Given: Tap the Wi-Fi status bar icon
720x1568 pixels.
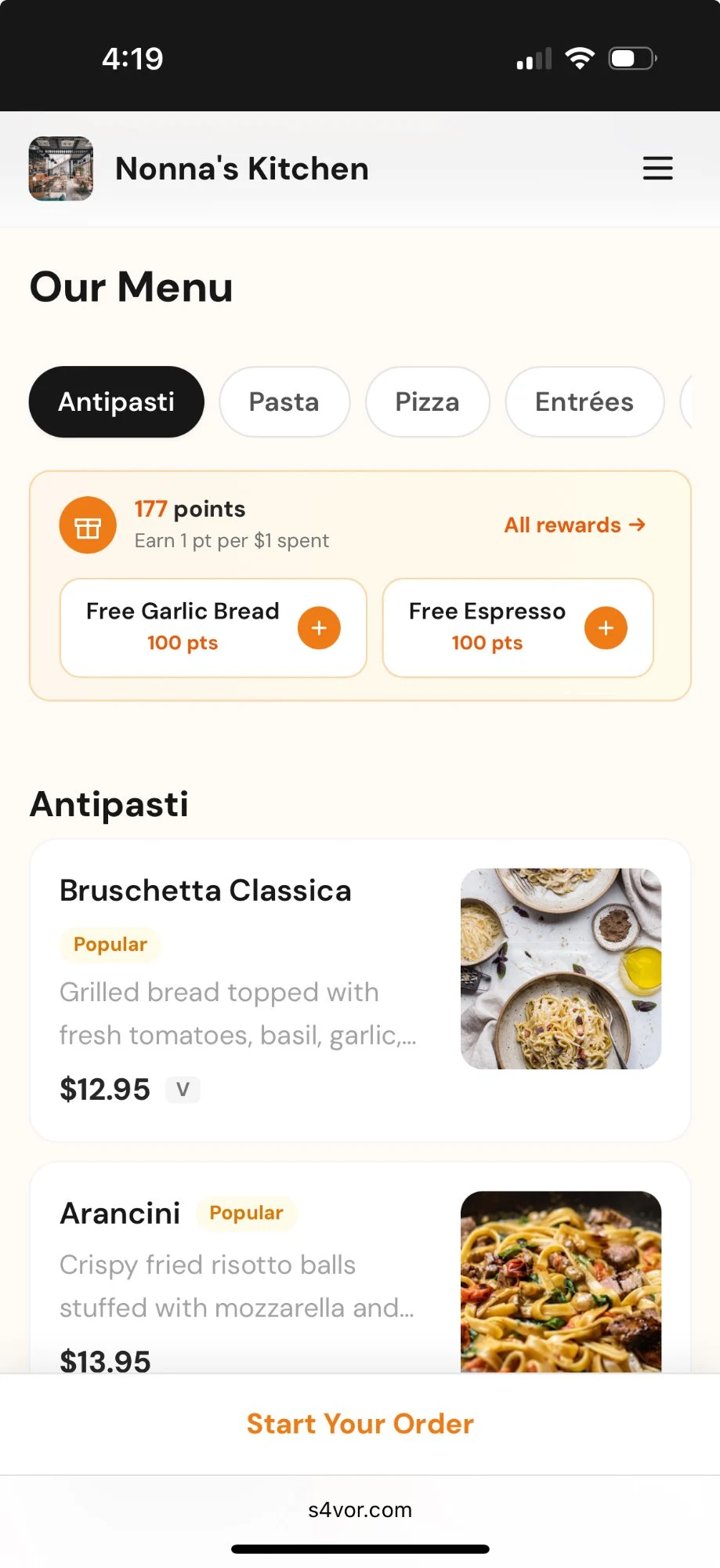Looking at the screenshot, I should (x=579, y=56).
